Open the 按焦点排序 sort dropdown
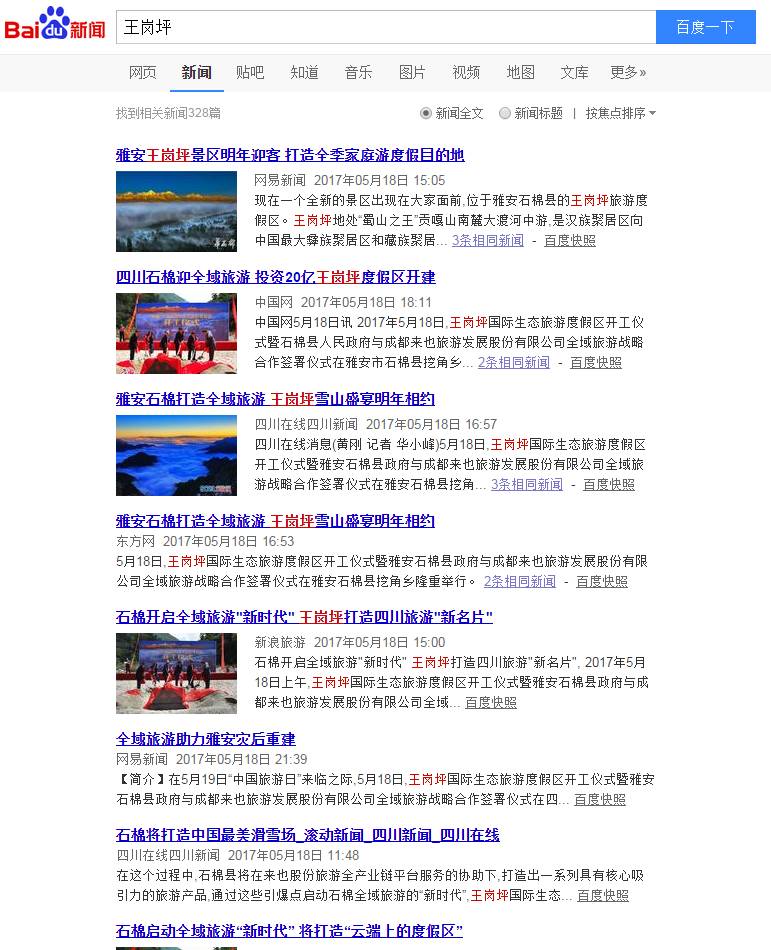This screenshot has height=950, width=771. click(620, 114)
